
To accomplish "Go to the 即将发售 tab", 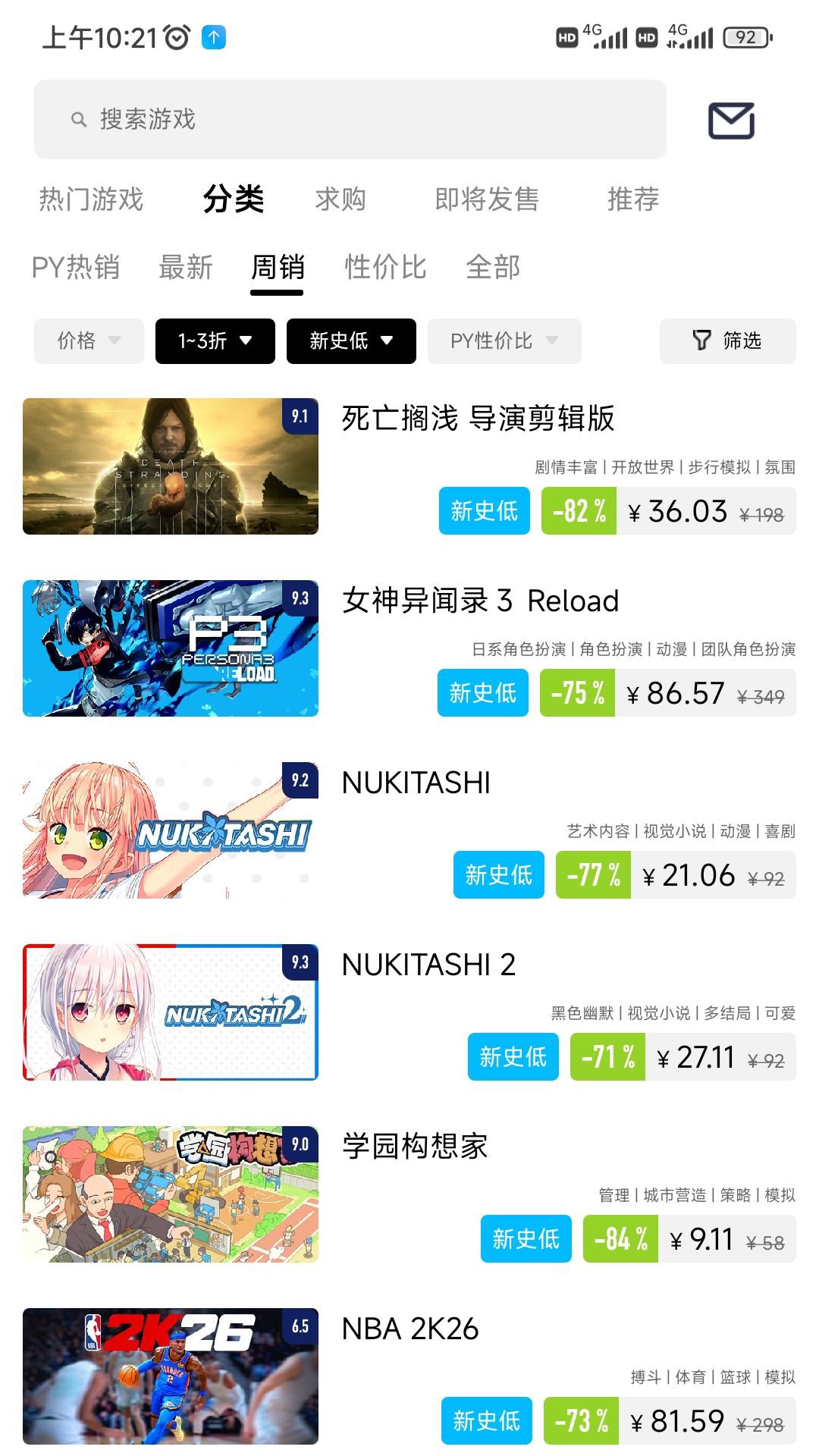I will (x=486, y=199).
